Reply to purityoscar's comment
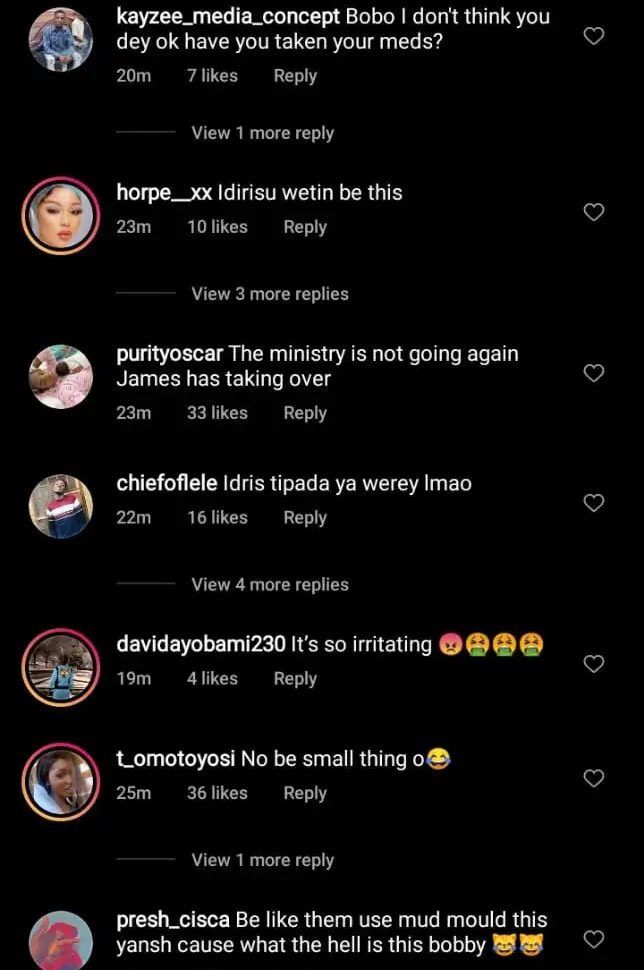This screenshot has width=644, height=970. (305, 413)
